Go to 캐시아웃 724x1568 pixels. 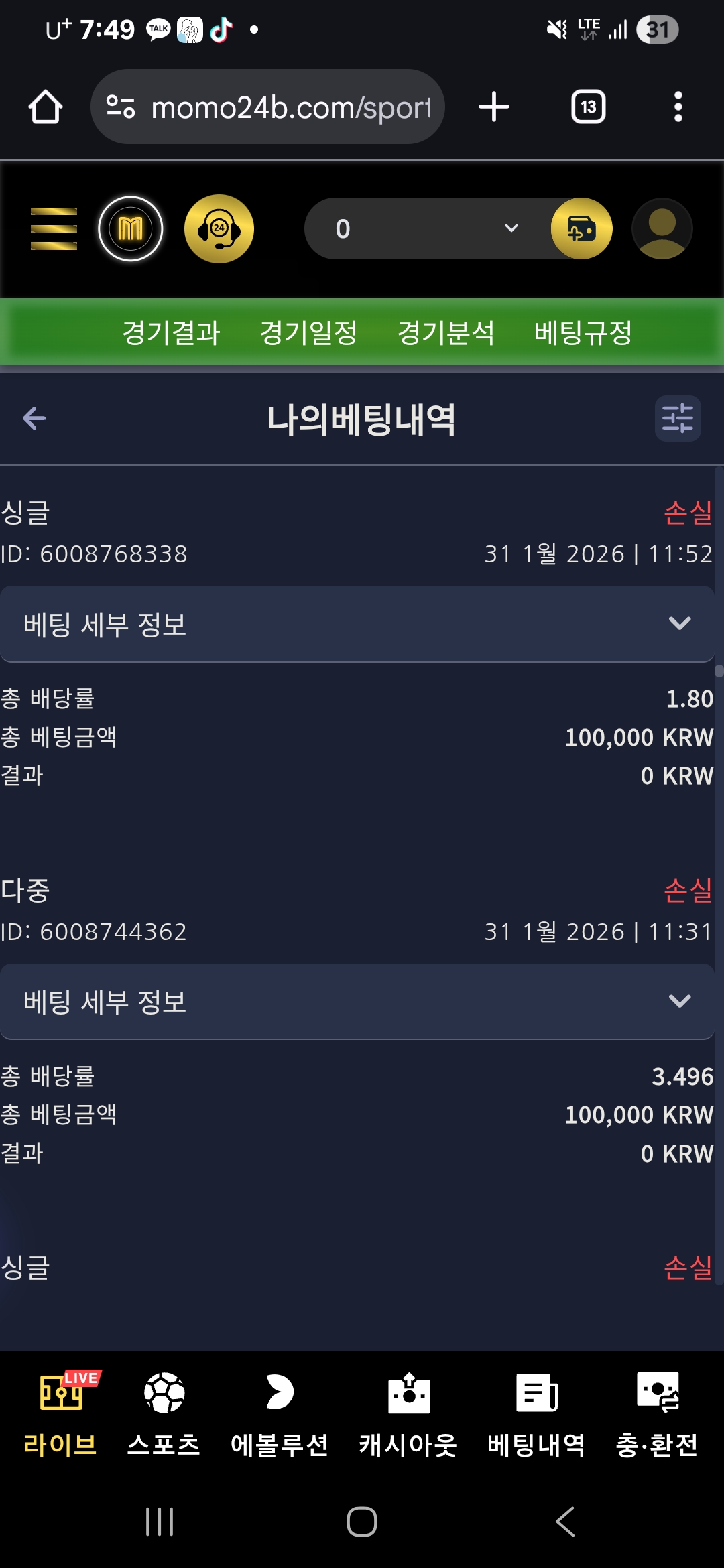pyautogui.click(x=408, y=1414)
